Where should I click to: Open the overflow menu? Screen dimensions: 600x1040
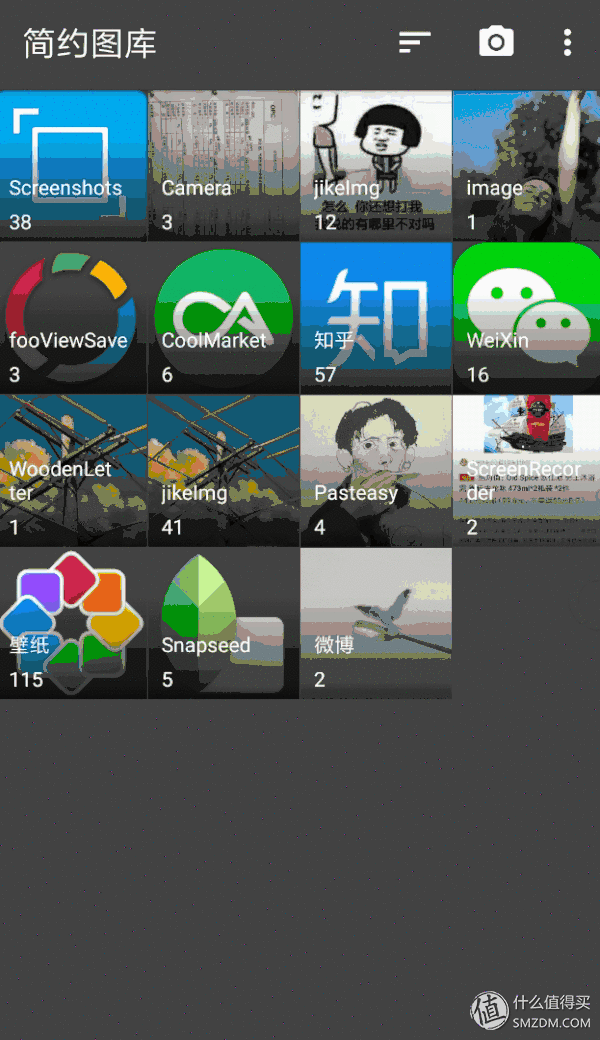[x=567, y=42]
